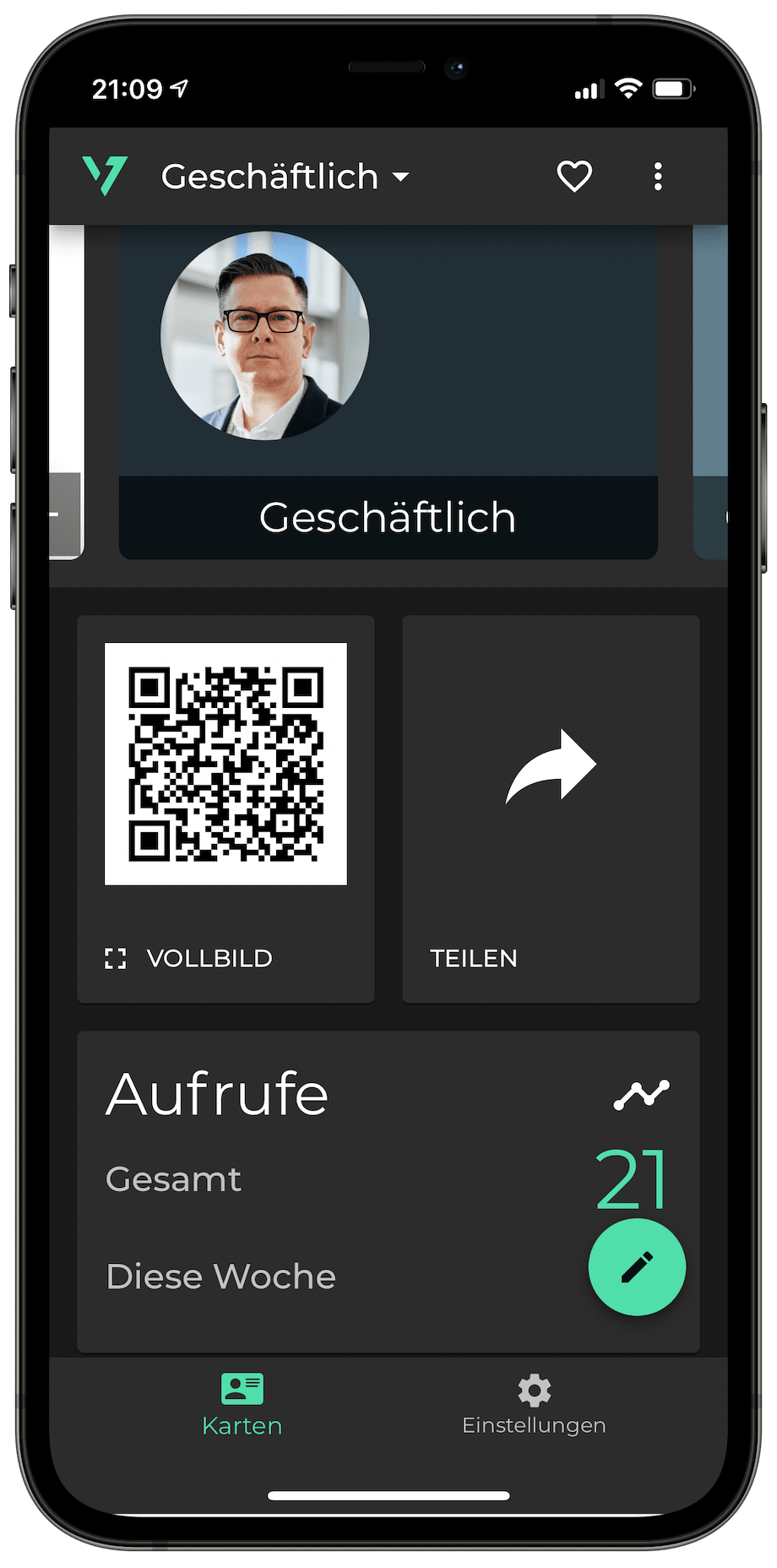Open the three-dot overflow menu
Image resolution: width=777 pixels, height=1568 pixels.
tap(658, 177)
